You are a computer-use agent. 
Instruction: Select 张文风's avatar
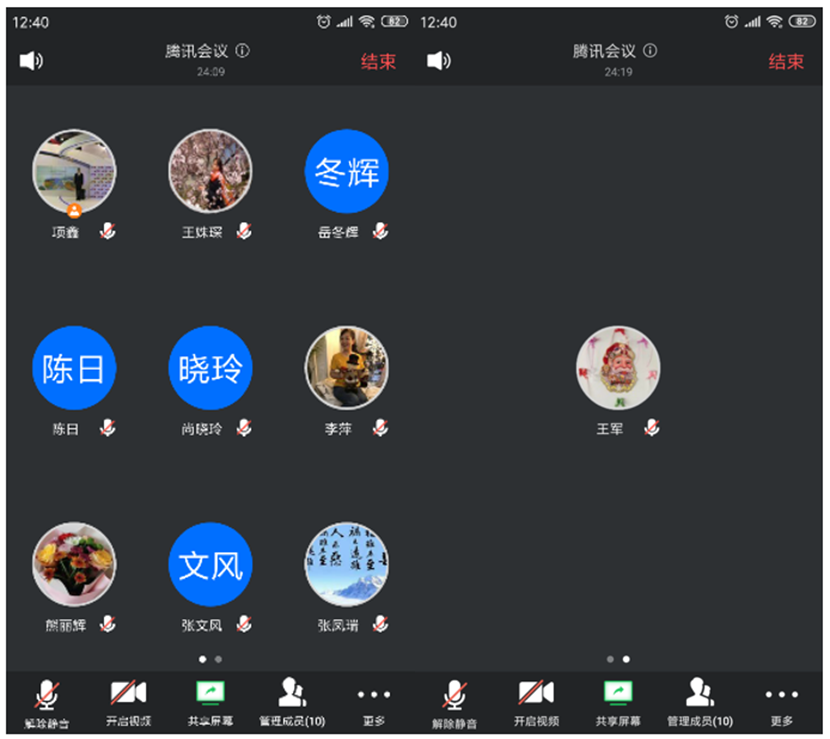(210, 564)
